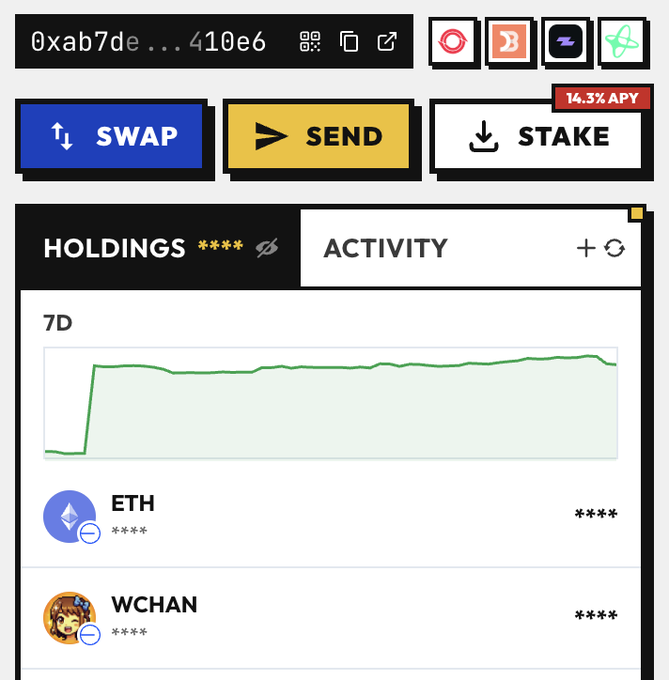669x680 pixels.
Task: Open the WCHAN holding row
Action: tap(330, 617)
